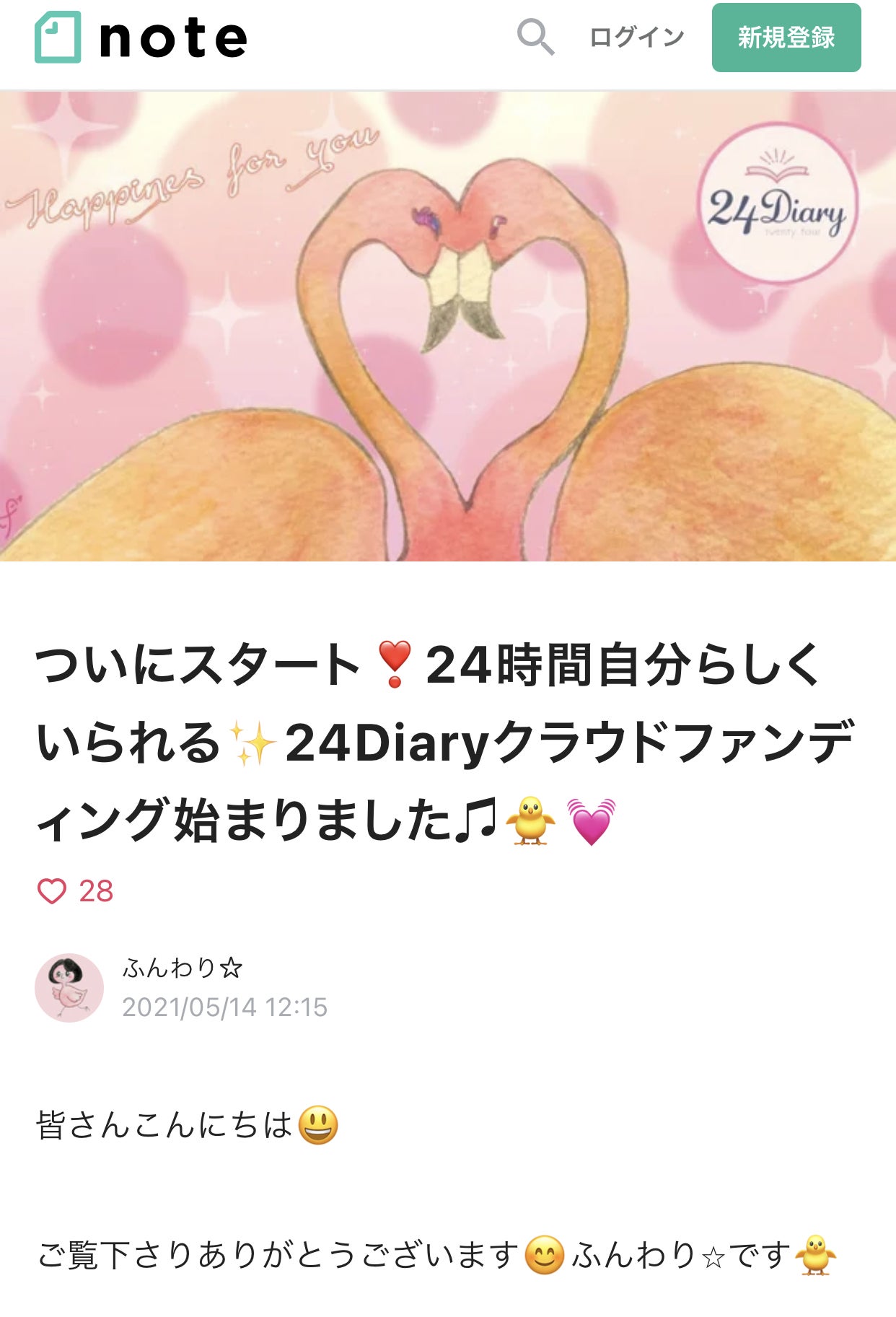Screen dimensions: 896x1317
Task: Tap the 新規登録 button
Action: pos(786,38)
